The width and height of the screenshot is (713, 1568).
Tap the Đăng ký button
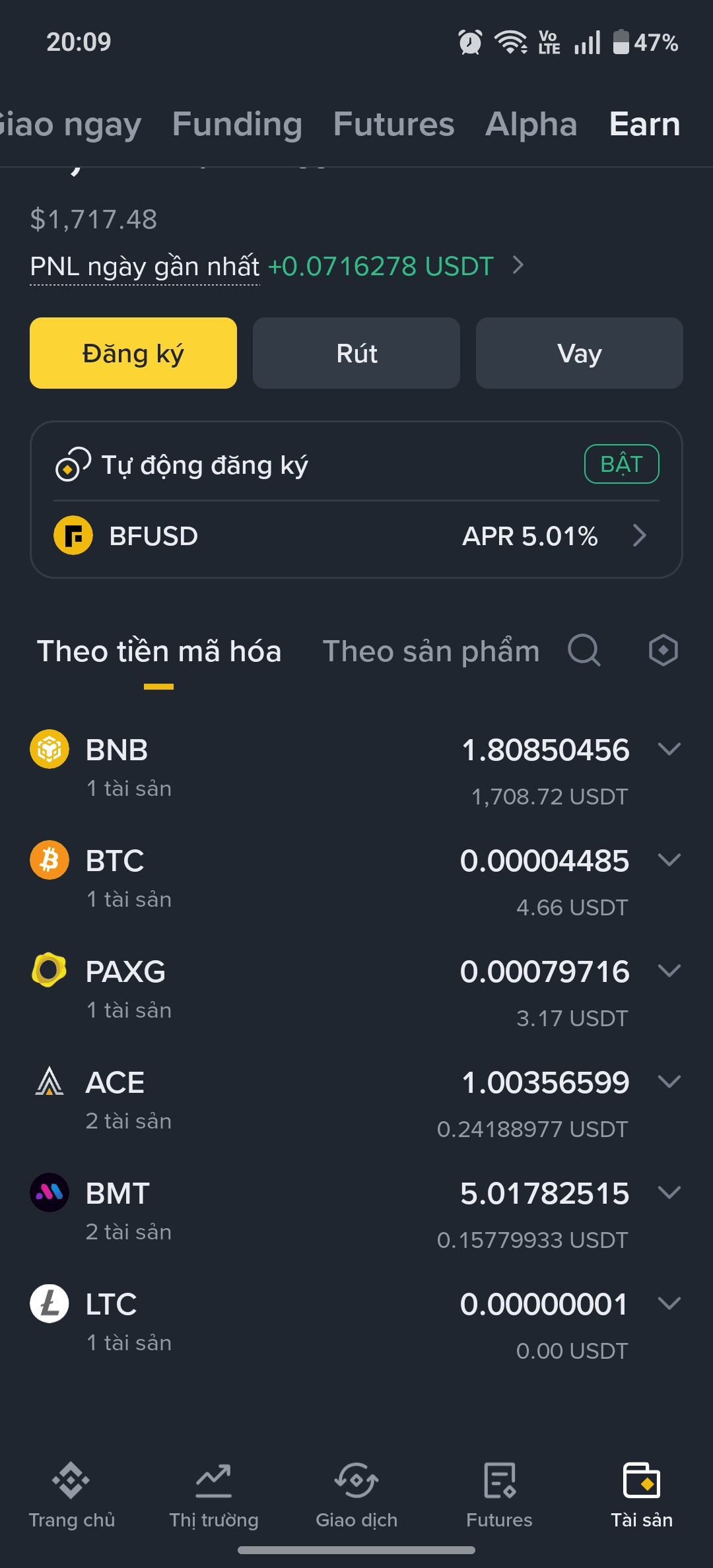tap(133, 353)
